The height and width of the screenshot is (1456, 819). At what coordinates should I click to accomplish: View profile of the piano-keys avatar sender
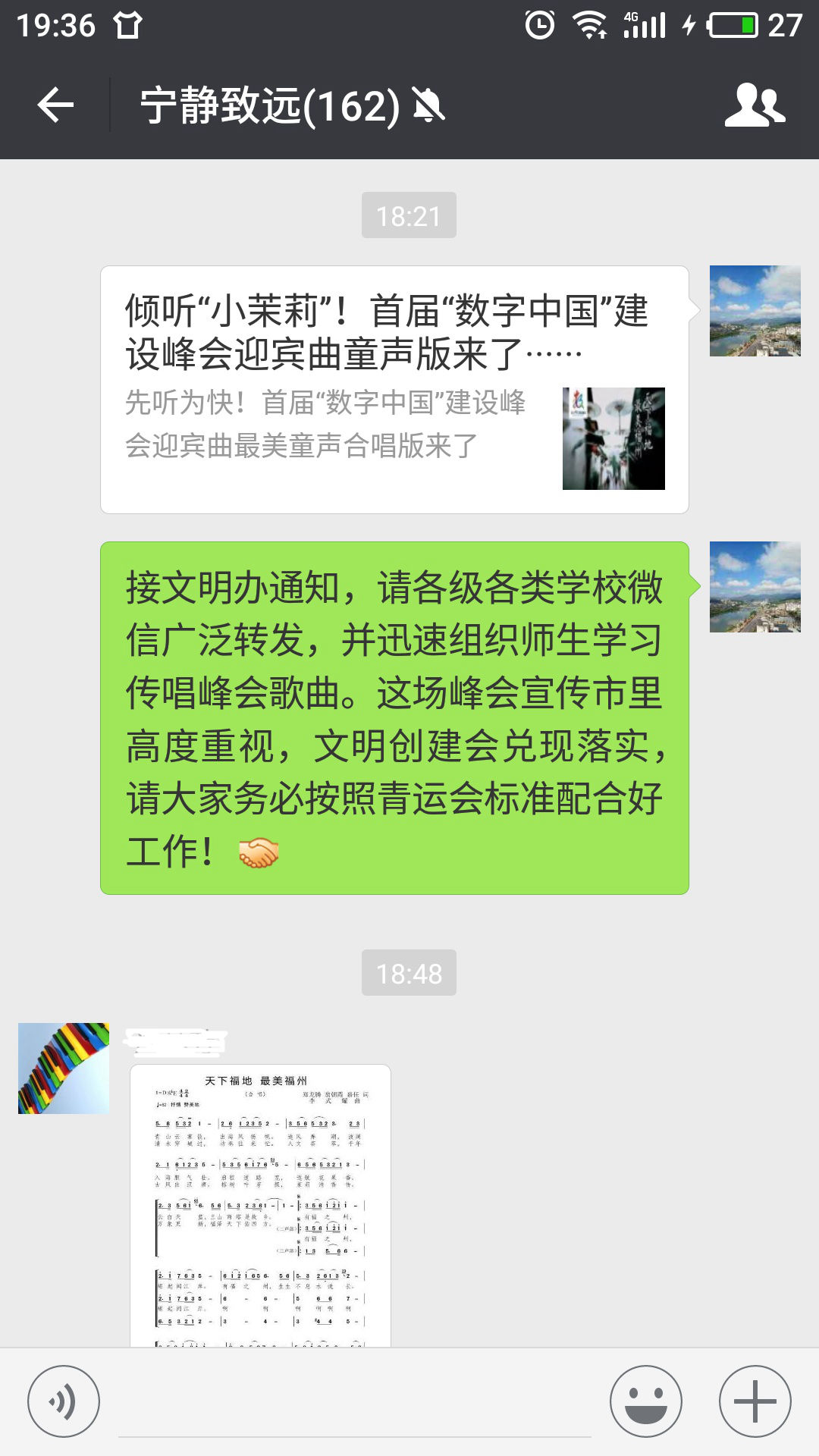tap(64, 1068)
